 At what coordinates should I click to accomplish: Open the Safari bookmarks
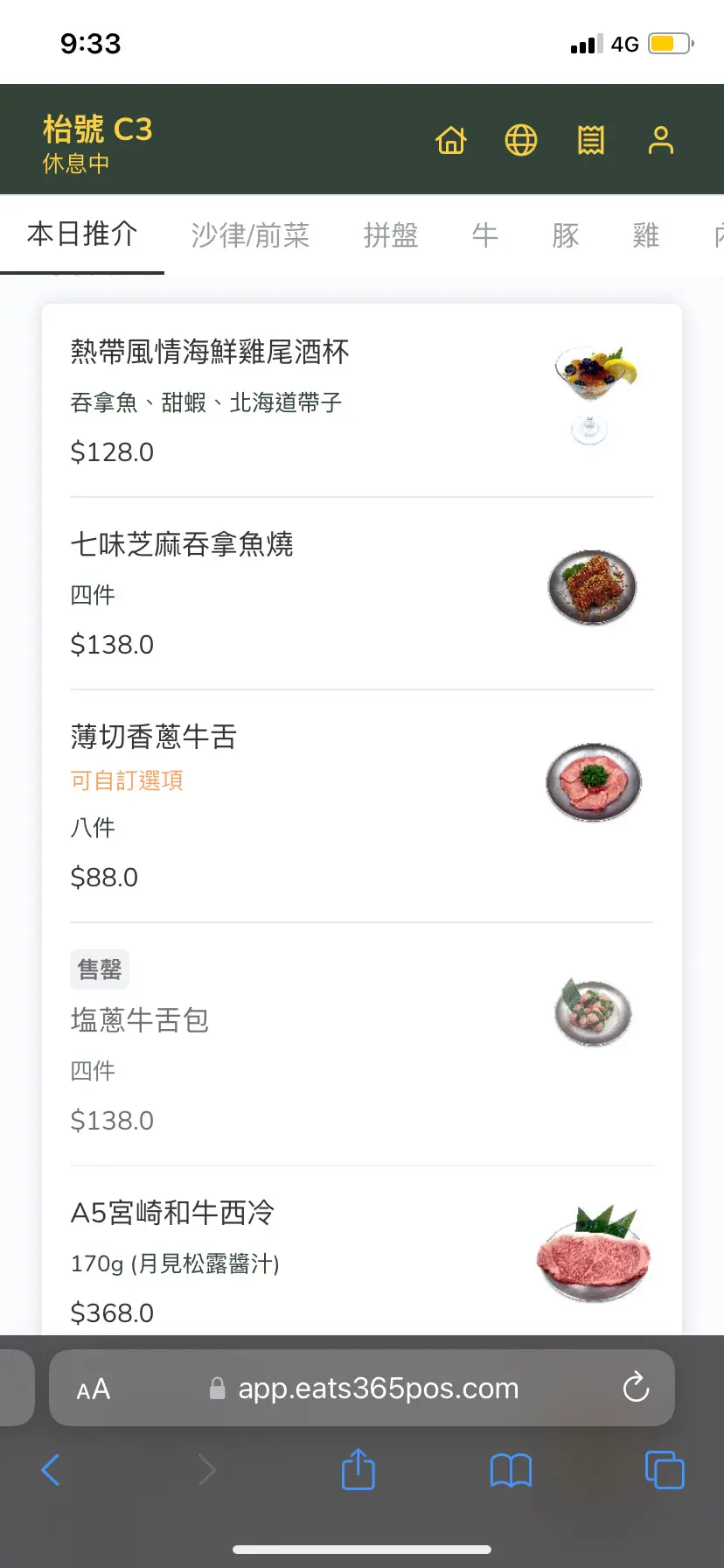coord(511,1470)
